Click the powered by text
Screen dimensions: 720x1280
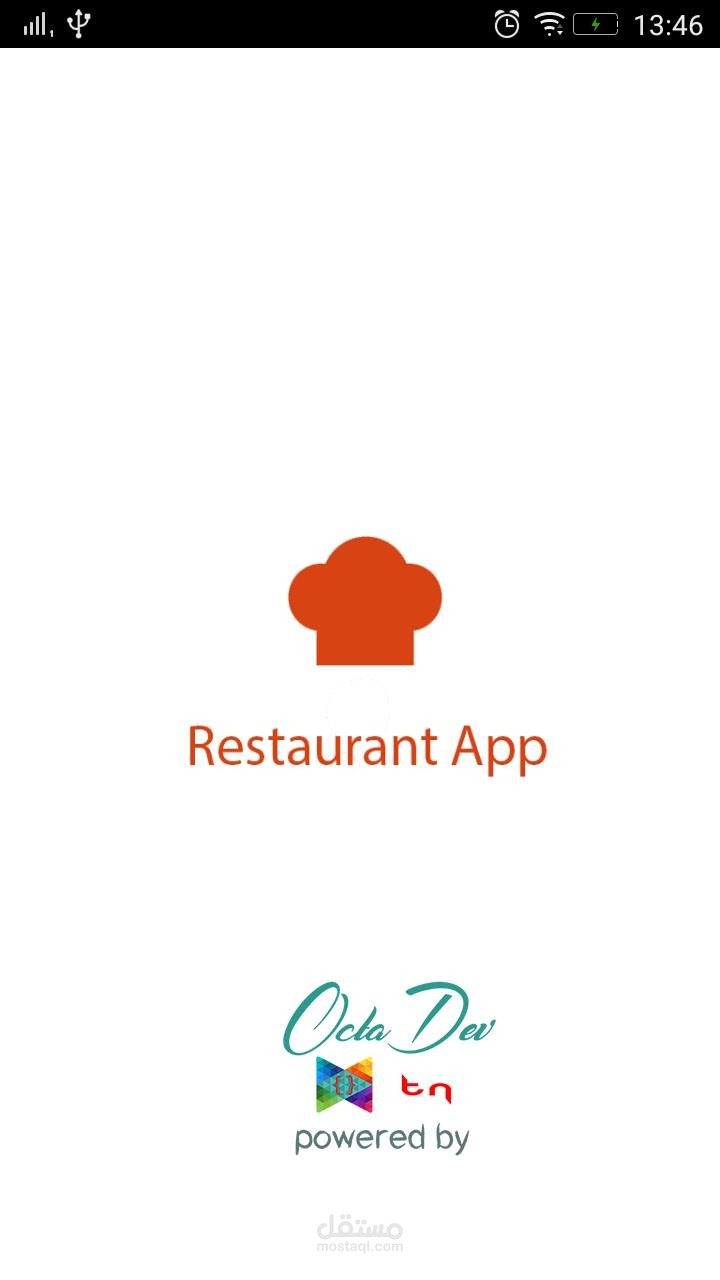[x=383, y=1138]
